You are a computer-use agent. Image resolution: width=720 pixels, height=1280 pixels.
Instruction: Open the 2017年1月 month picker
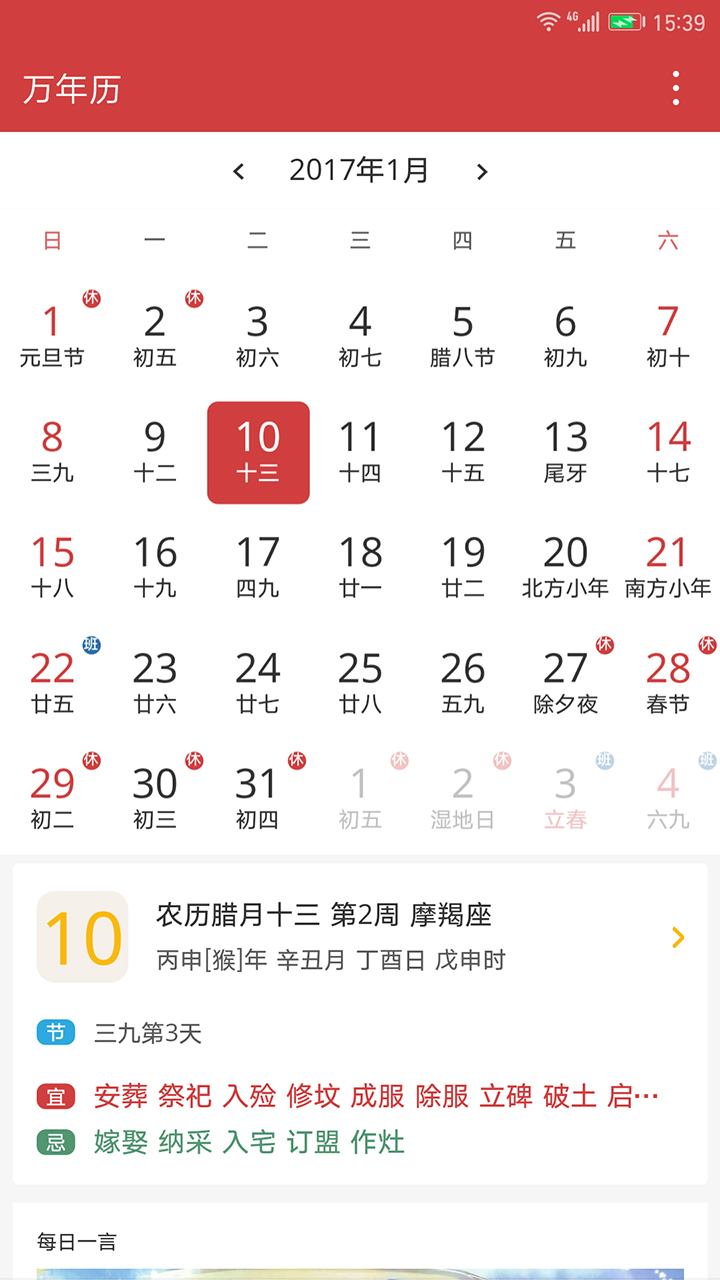tap(359, 171)
